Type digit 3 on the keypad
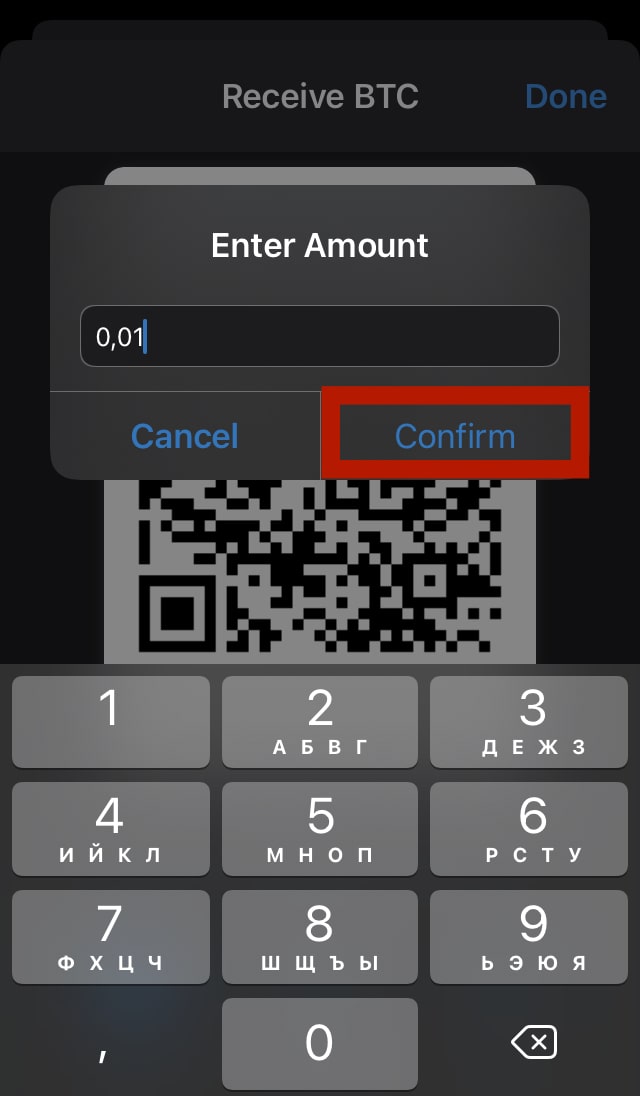Viewport: 640px width, 1096px height. pyautogui.click(x=529, y=721)
